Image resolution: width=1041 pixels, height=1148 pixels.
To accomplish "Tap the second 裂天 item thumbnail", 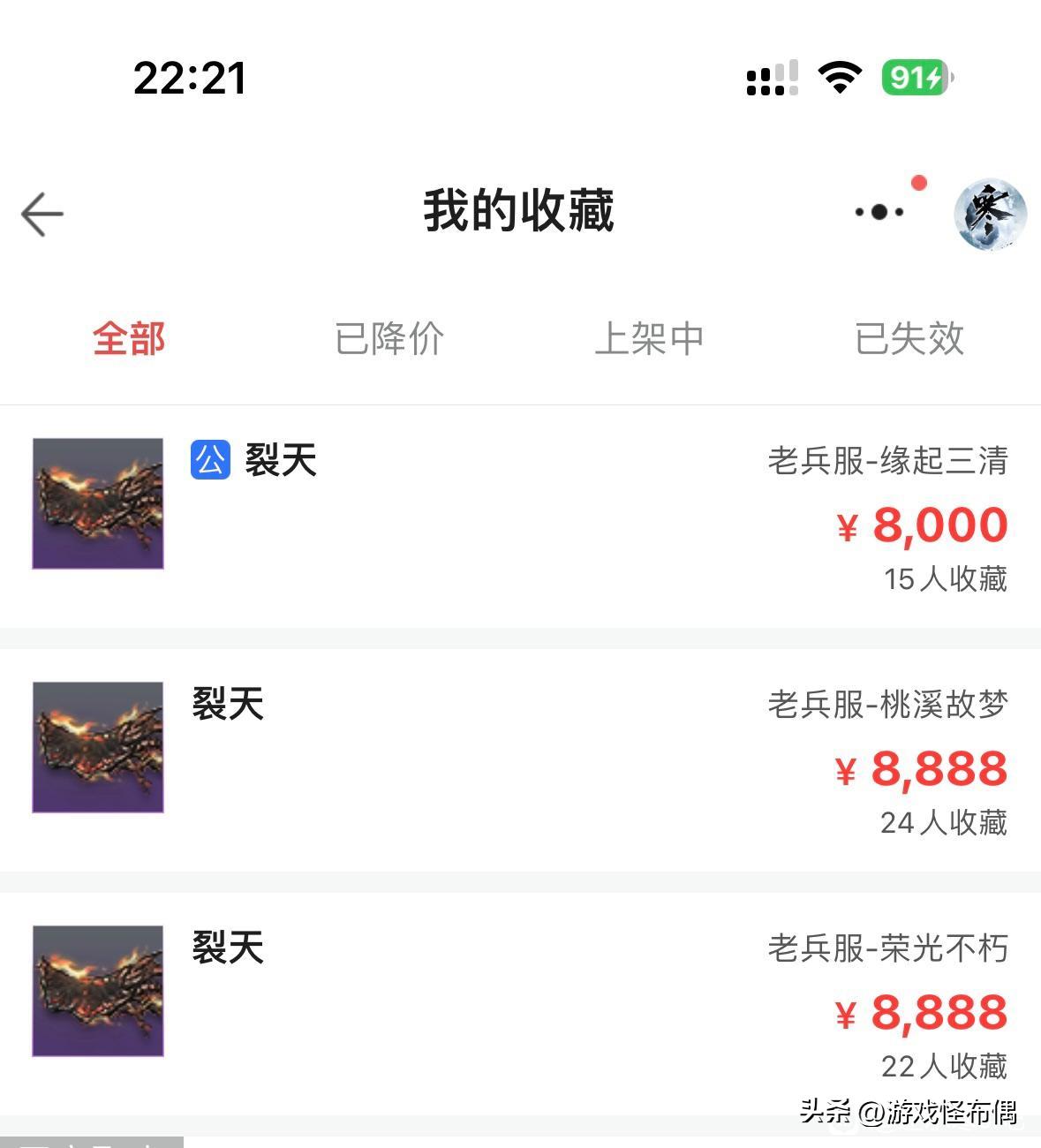I will click(97, 746).
